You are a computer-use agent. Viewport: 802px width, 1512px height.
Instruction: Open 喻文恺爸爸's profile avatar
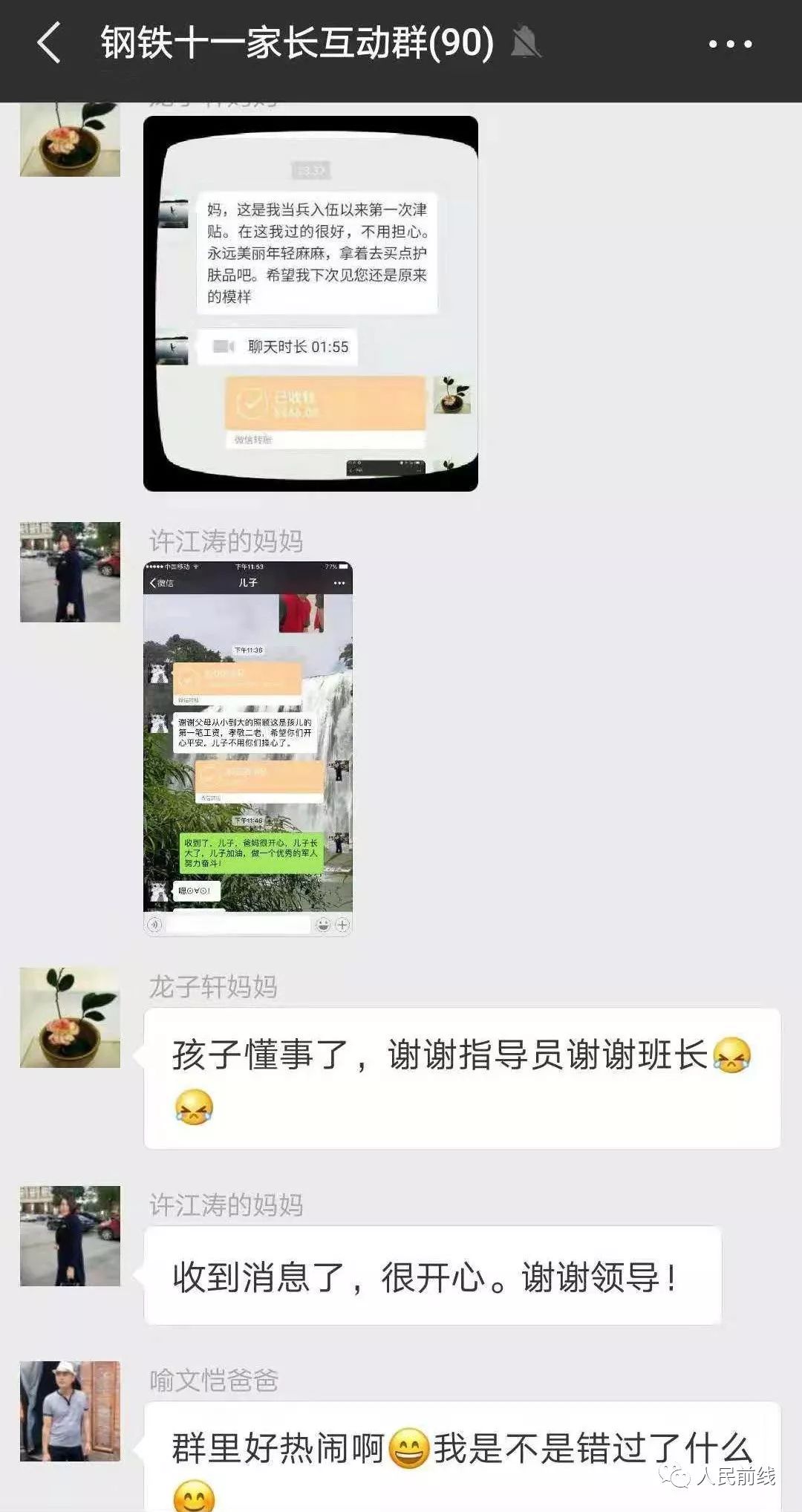[x=70, y=1411]
